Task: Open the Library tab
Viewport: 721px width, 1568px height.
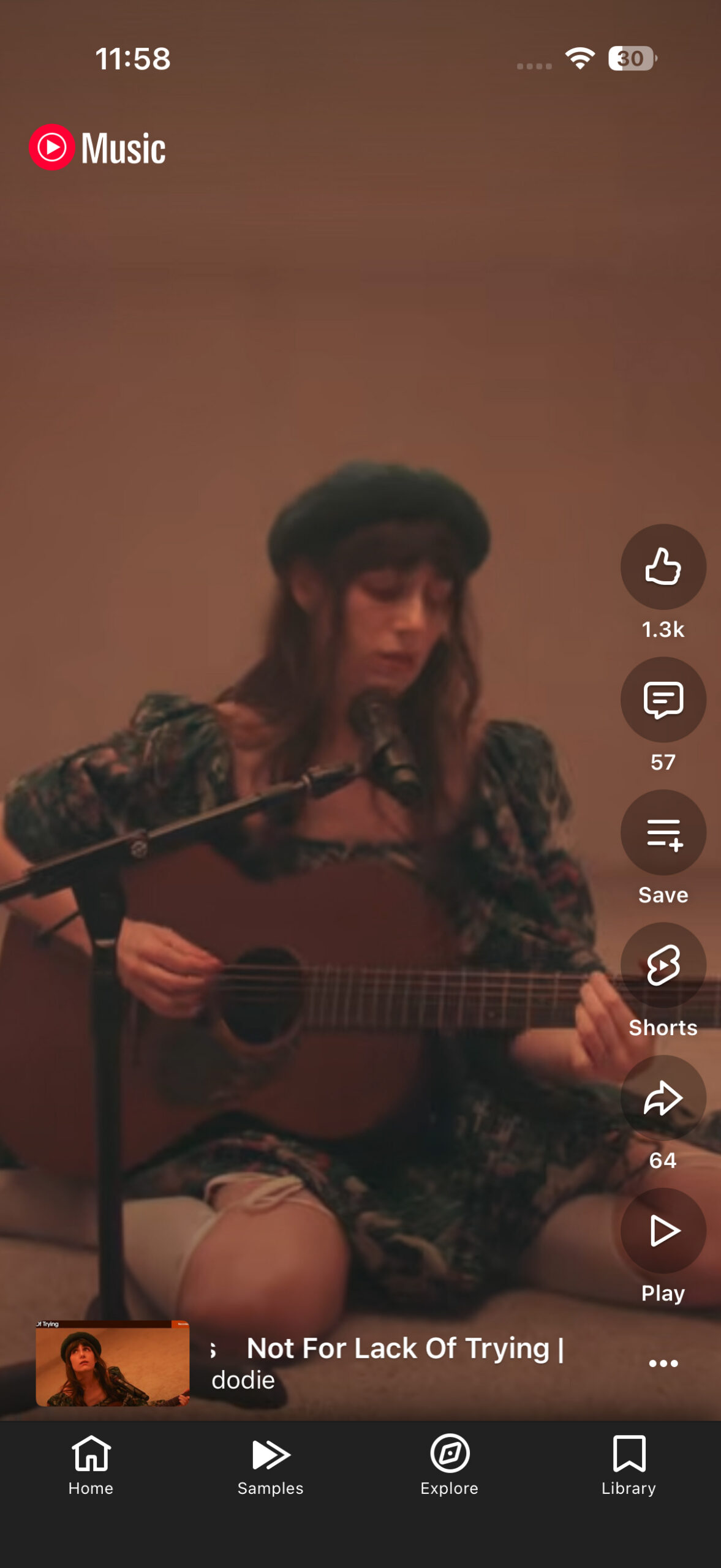Action: [629, 1464]
